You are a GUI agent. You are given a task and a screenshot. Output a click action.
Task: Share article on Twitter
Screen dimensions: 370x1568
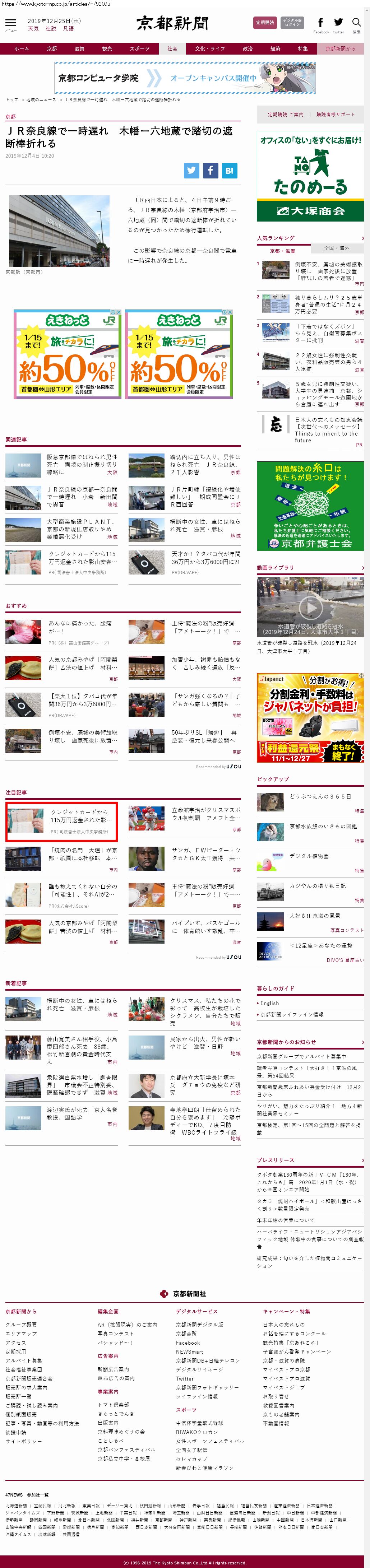pyautogui.click(x=192, y=171)
